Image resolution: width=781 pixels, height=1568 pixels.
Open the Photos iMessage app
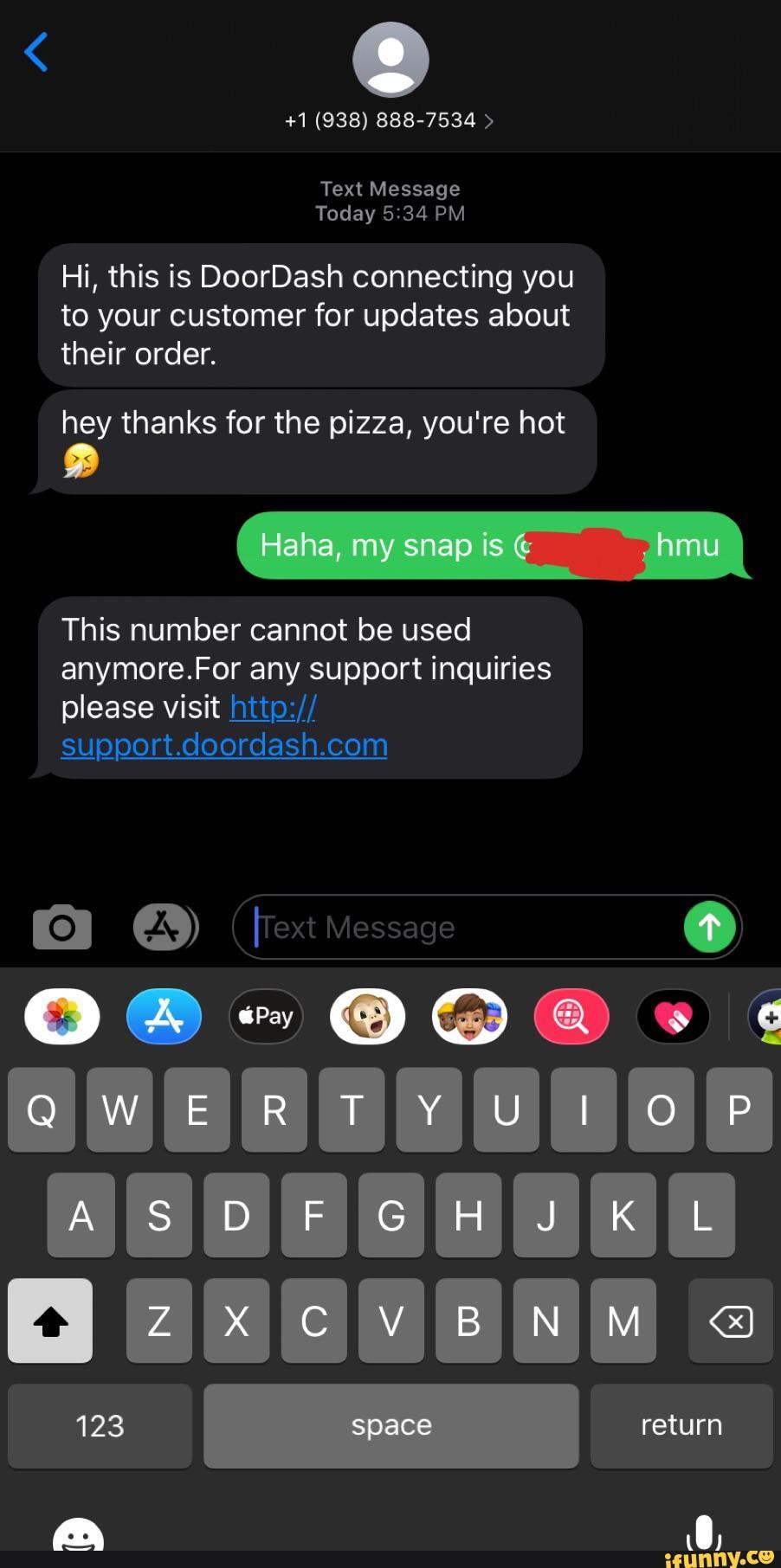[62, 1016]
